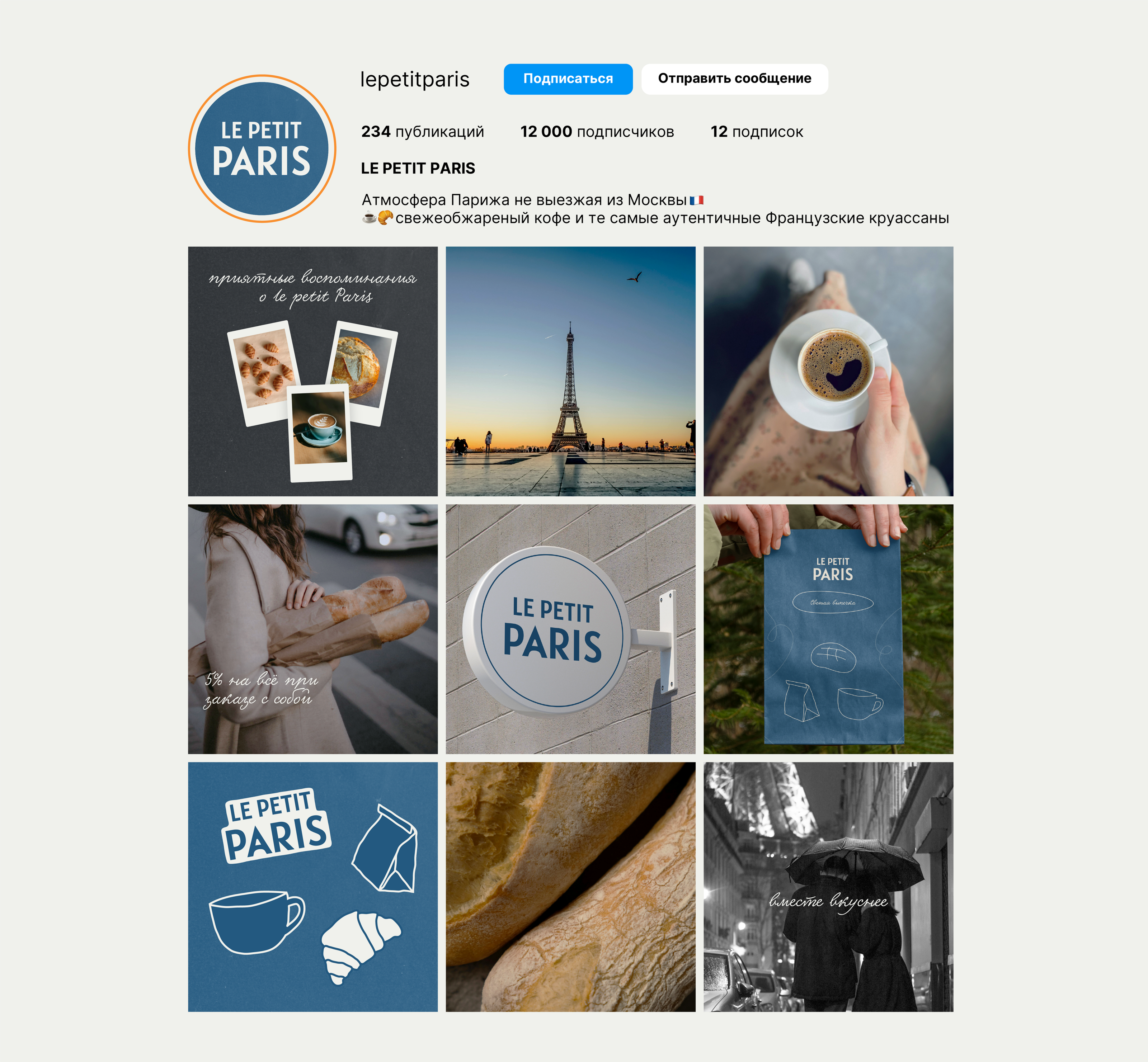Open the close-up bread crust post
Screen dimensions: 1148x1062
[x=570, y=887]
